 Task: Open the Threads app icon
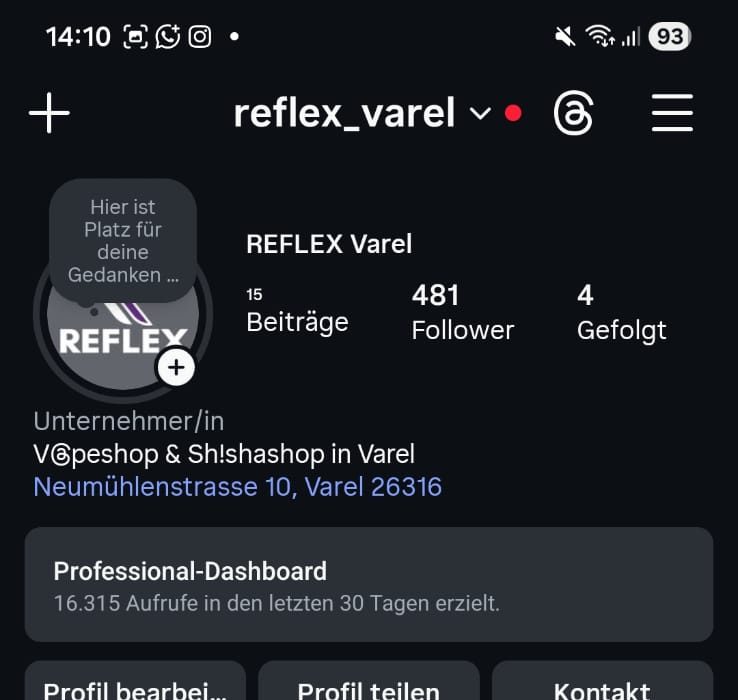click(573, 114)
